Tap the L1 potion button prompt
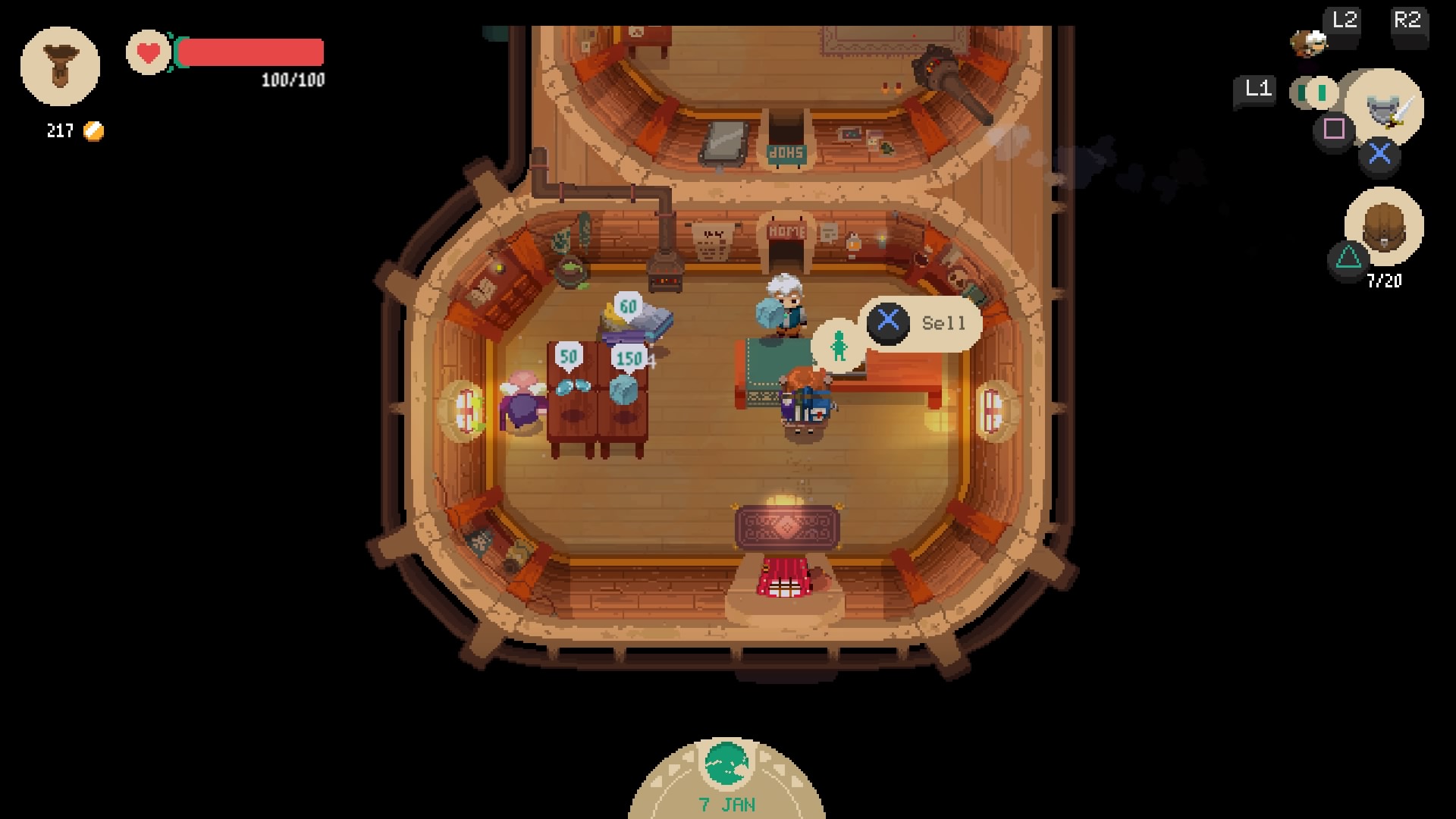1456x819 pixels. [x=1258, y=89]
